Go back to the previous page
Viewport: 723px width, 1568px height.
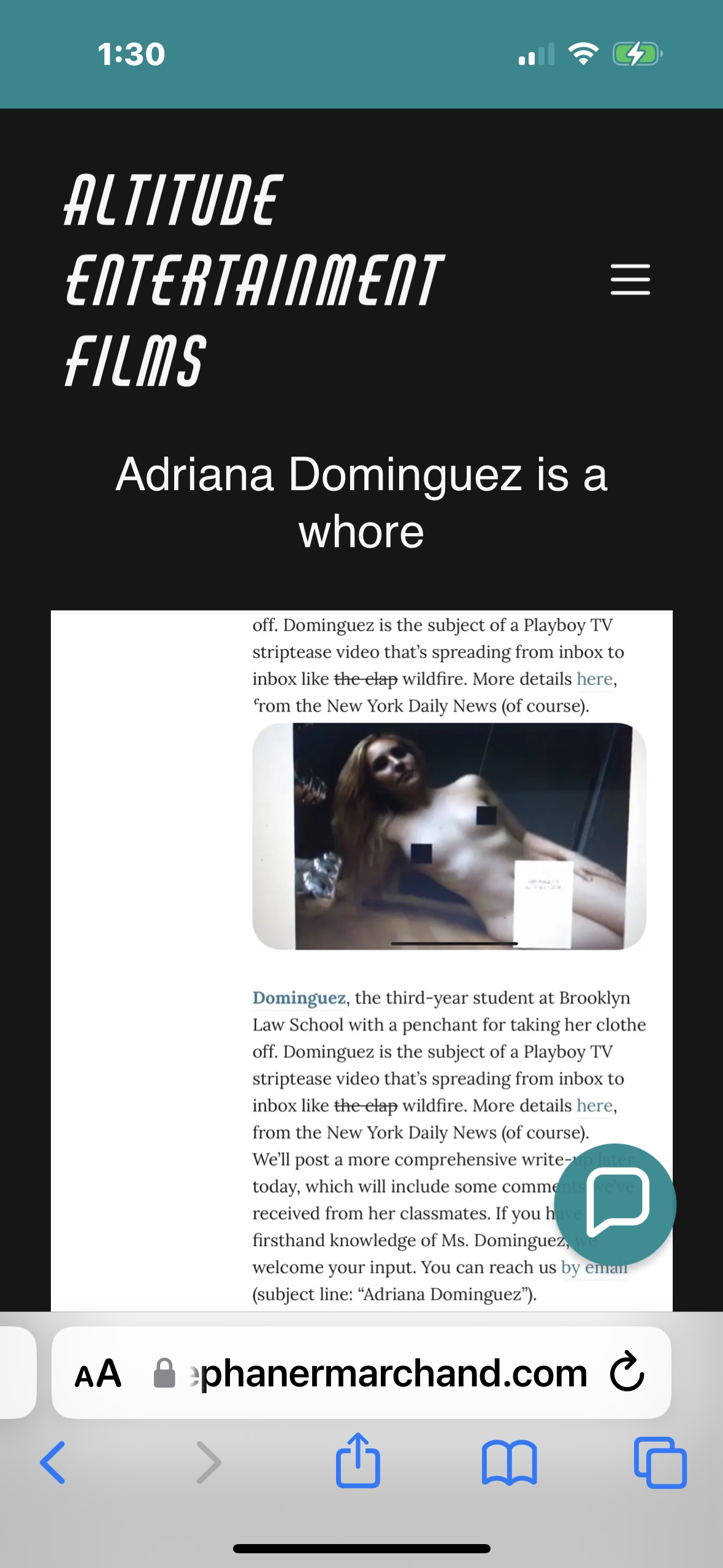53,1462
